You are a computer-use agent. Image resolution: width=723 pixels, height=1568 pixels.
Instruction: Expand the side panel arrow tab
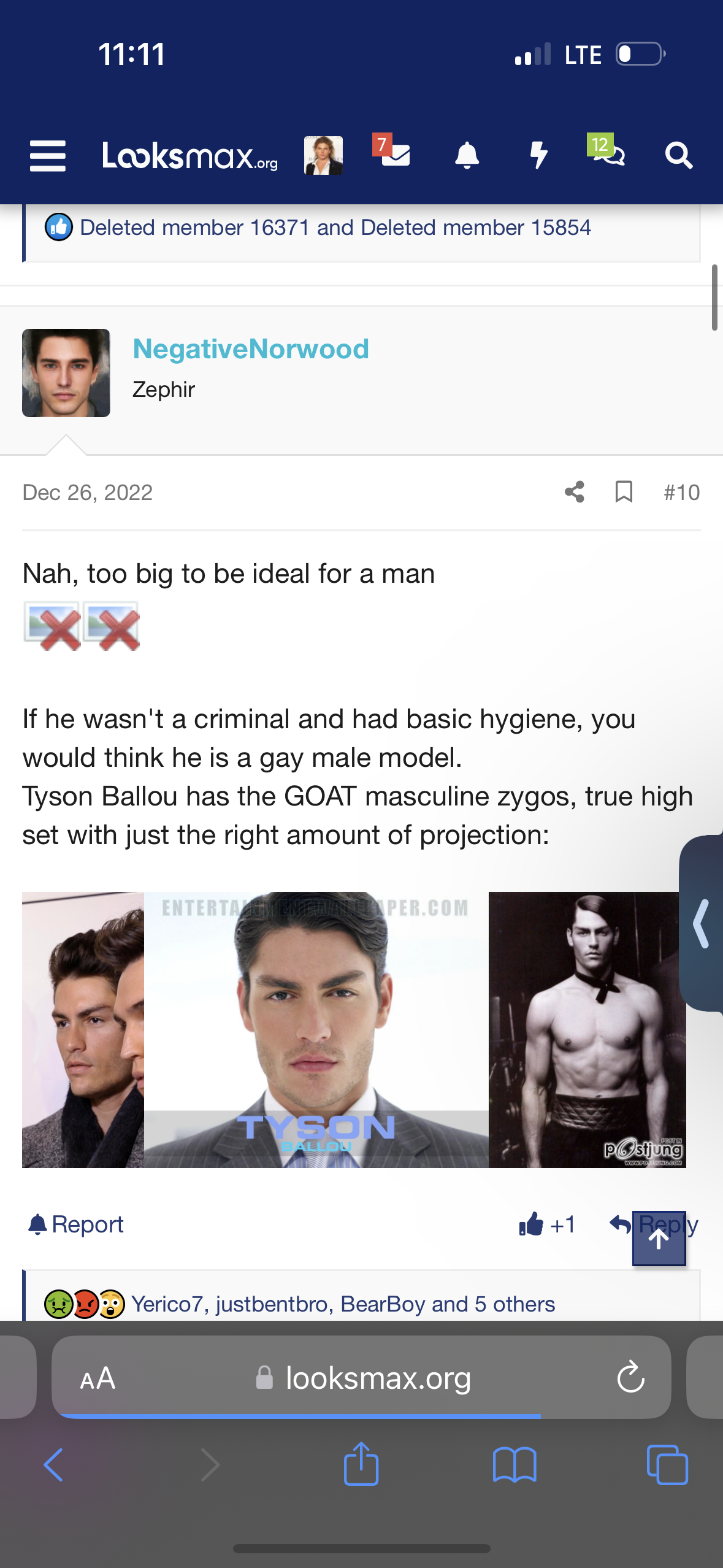tap(702, 923)
